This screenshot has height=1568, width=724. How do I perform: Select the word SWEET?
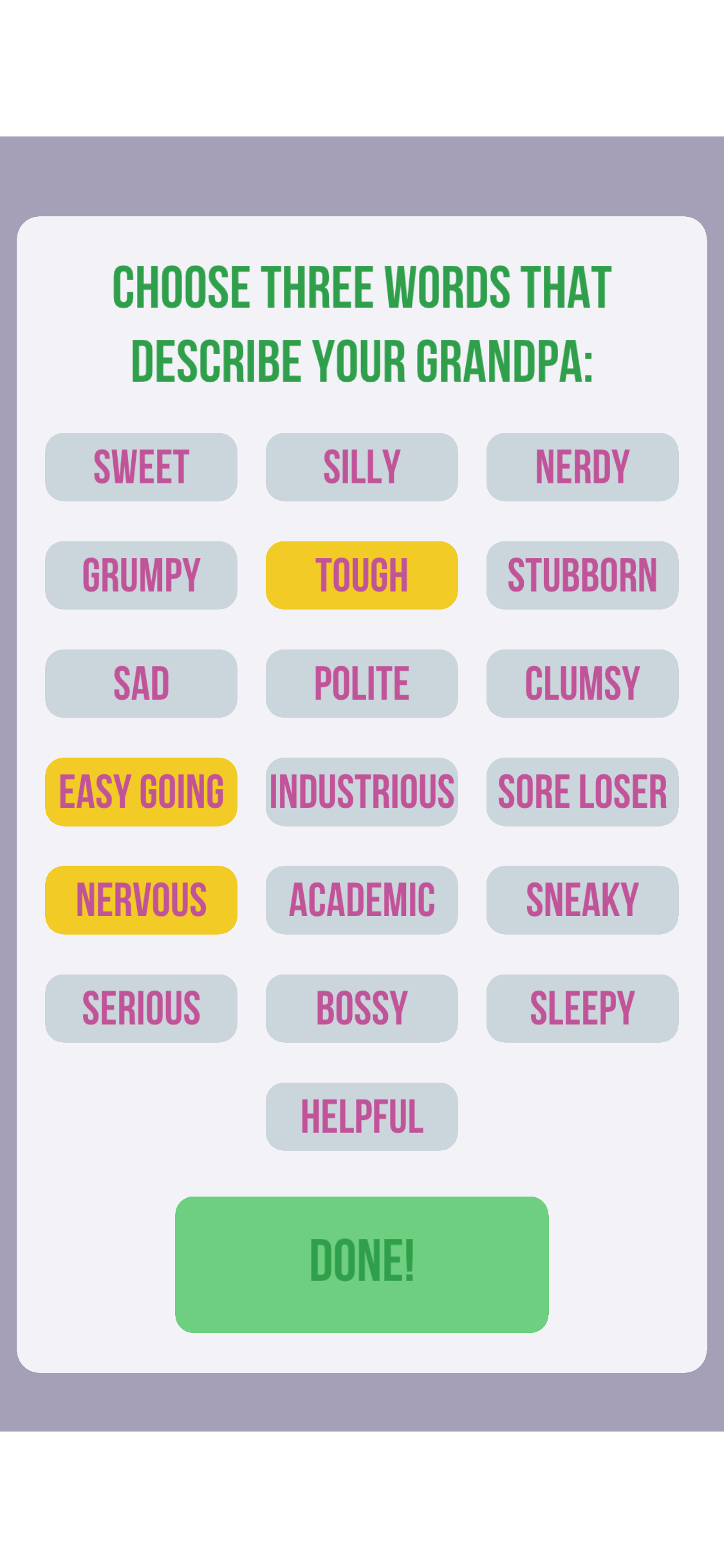point(141,466)
